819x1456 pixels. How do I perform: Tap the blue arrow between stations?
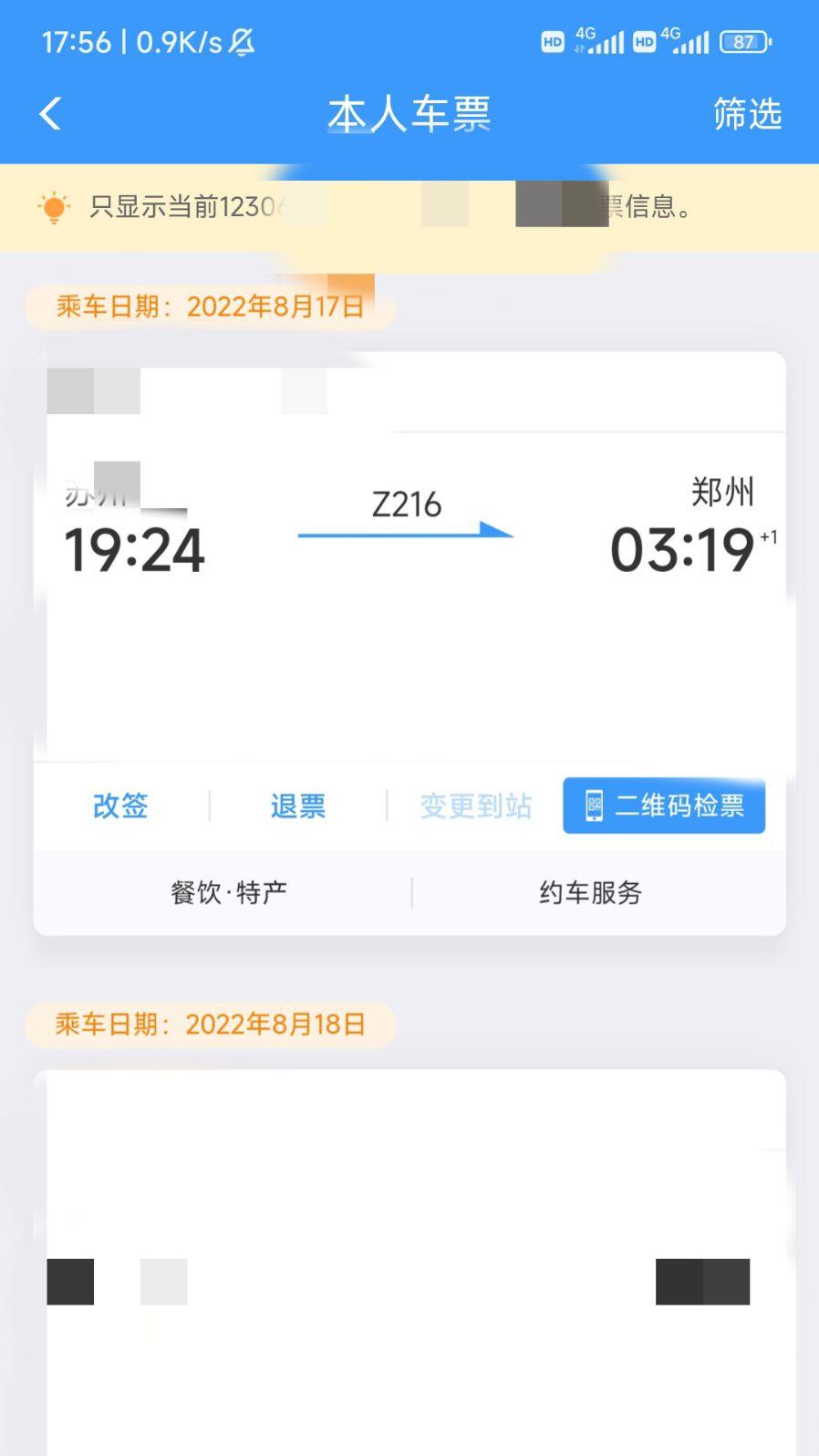point(407,536)
